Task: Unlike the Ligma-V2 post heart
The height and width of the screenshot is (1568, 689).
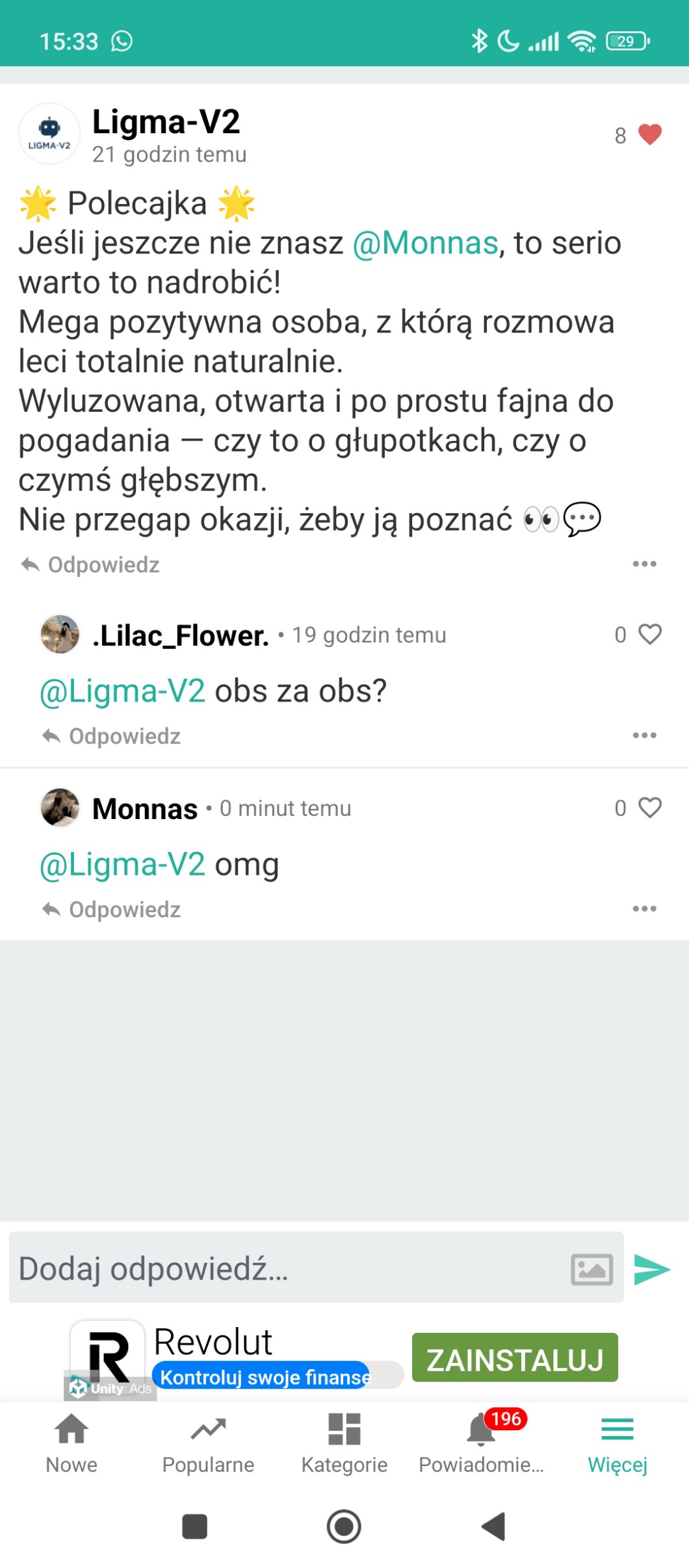Action: (649, 134)
